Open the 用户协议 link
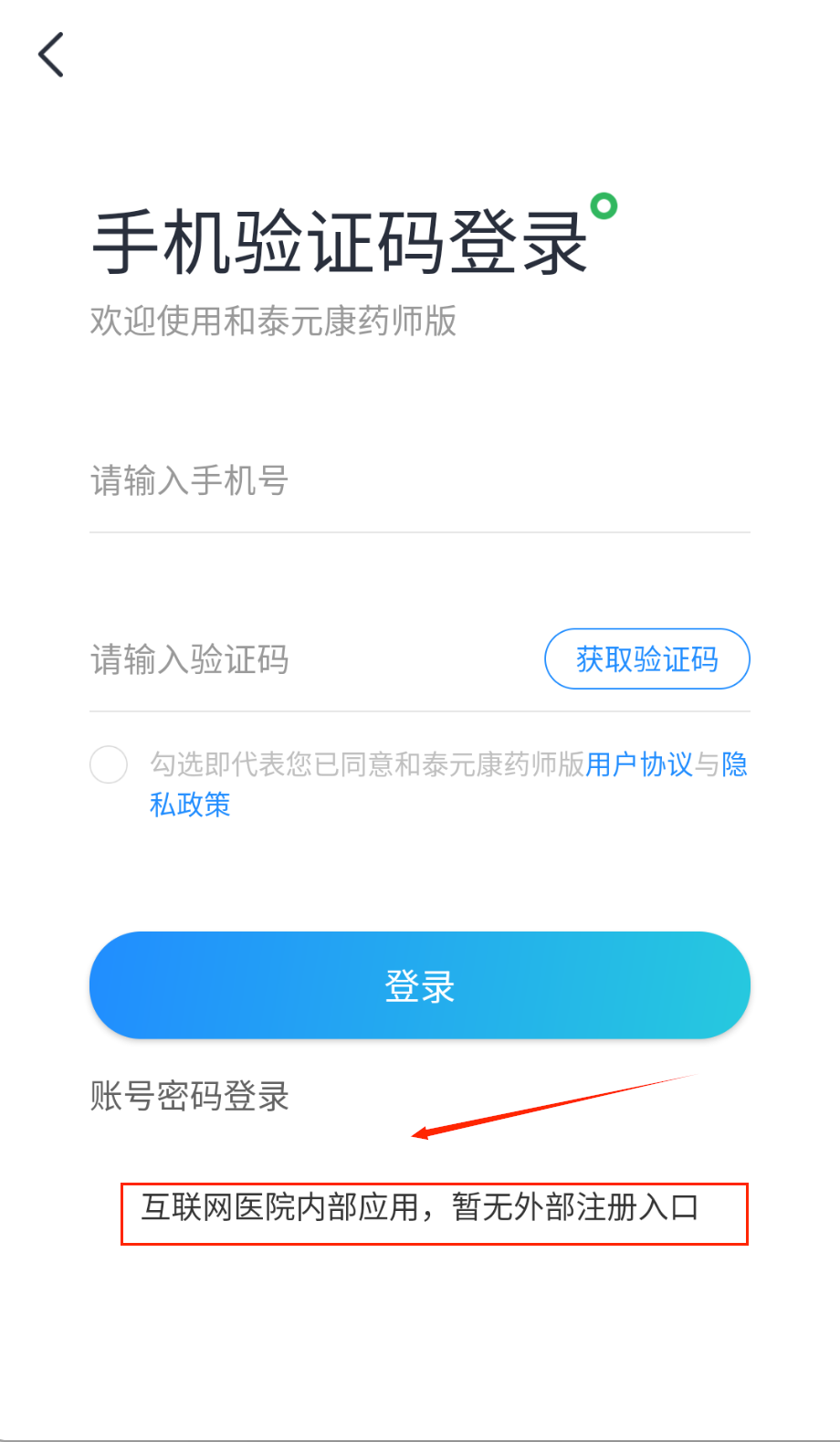Viewport: 840px width, 1442px height. click(x=638, y=764)
